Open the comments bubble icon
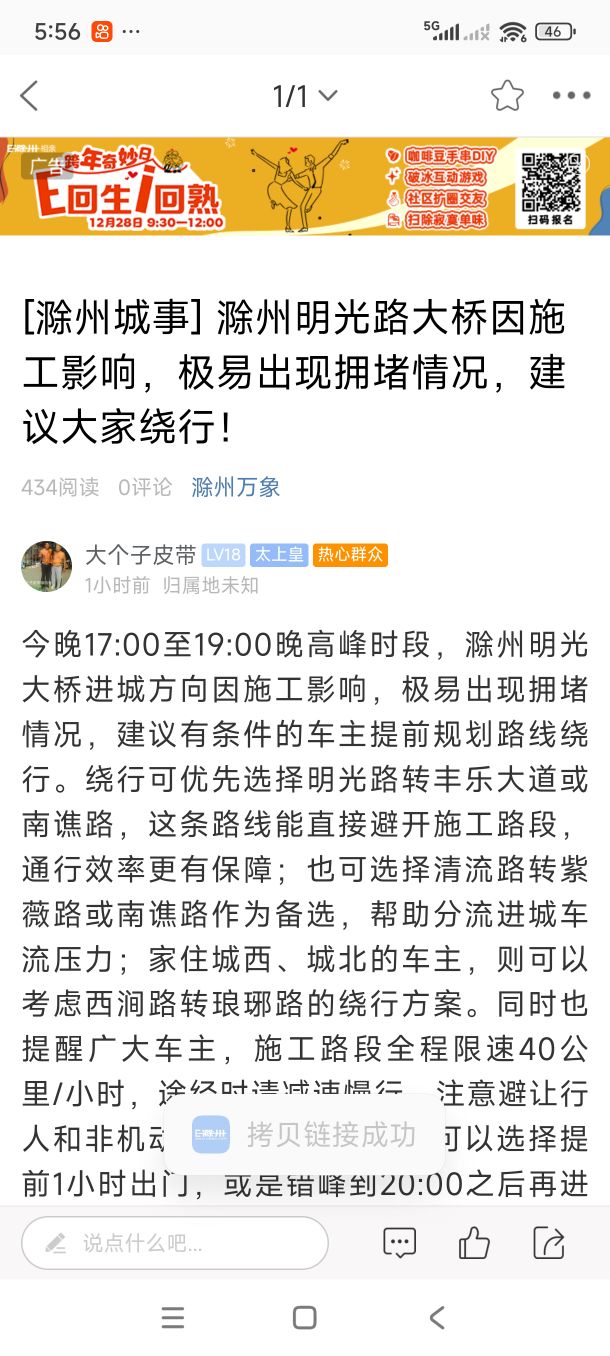610x1356 pixels. point(399,1243)
